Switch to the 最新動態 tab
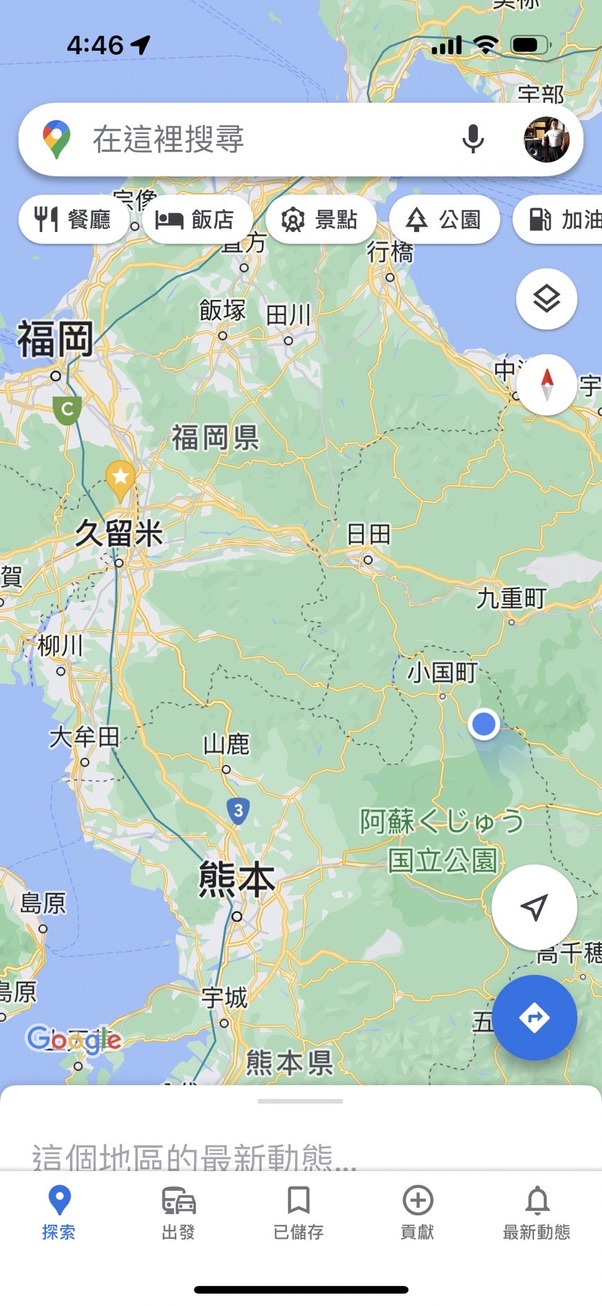 (537, 1213)
